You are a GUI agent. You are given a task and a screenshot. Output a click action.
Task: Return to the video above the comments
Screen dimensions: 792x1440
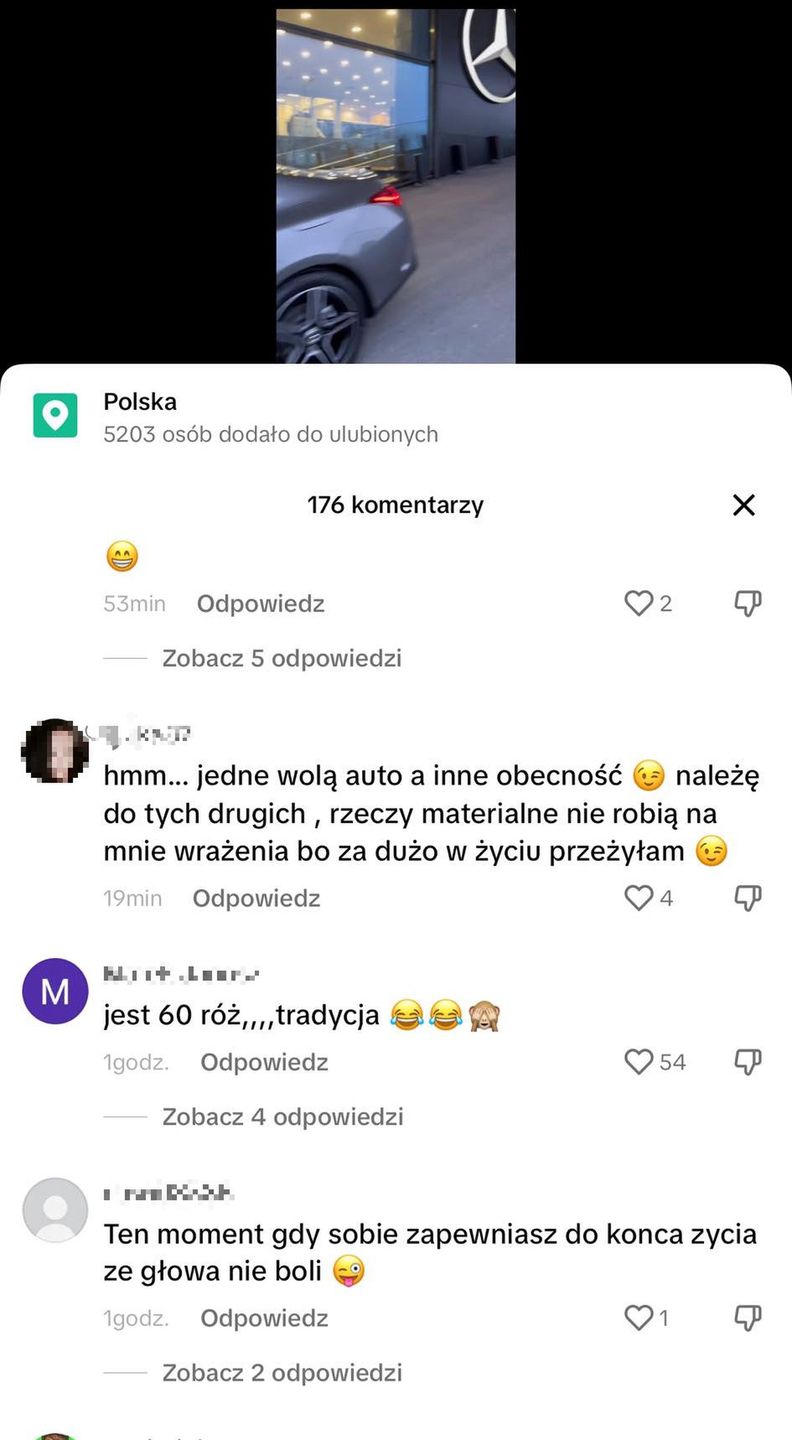(396, 185)
